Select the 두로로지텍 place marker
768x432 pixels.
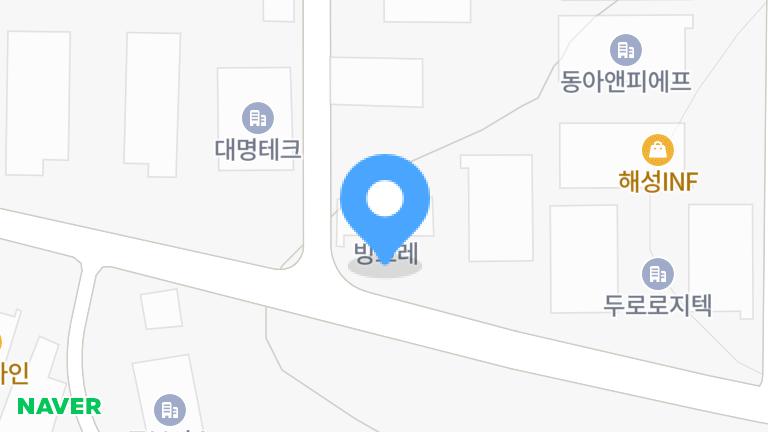click(x=657, y=273)
